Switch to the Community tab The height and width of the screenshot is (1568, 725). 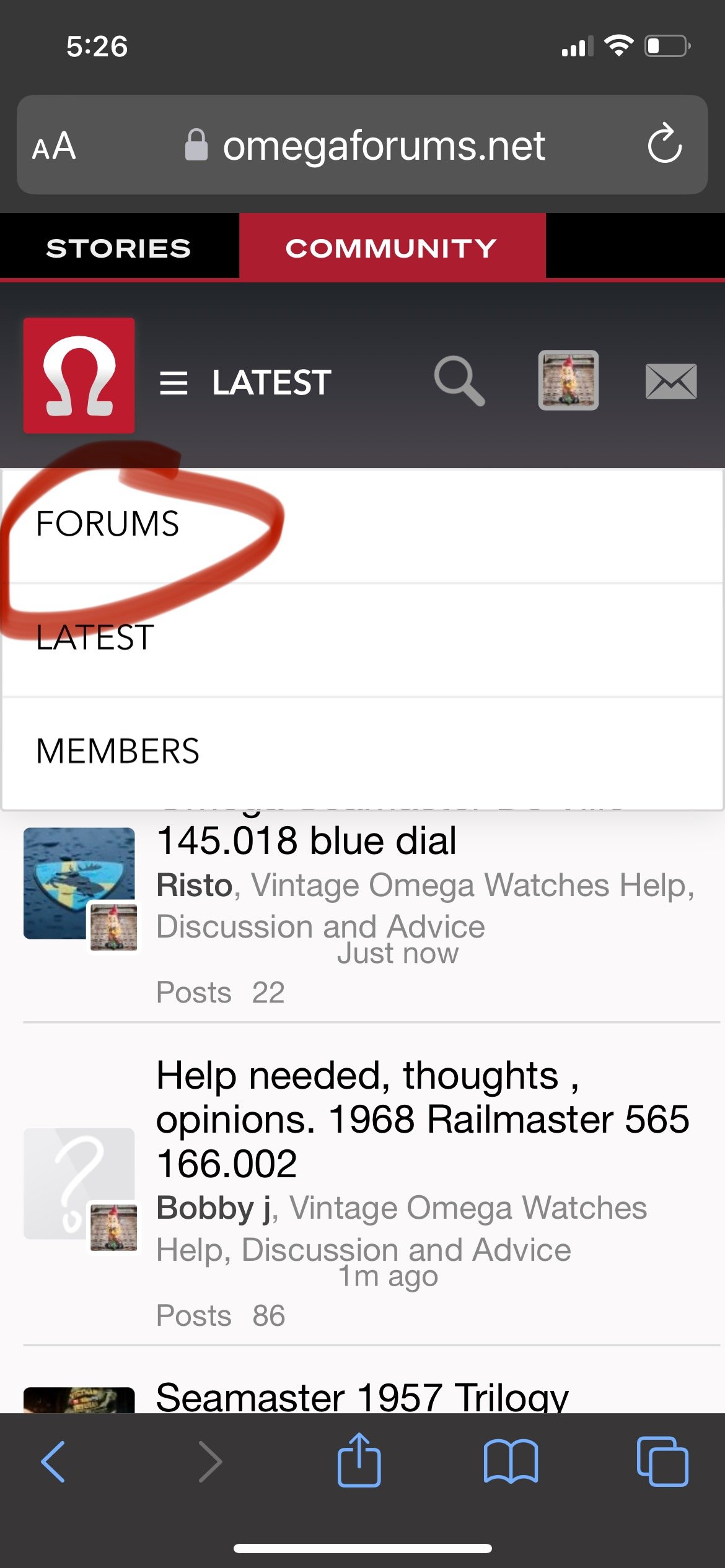(x=392, y=248)
